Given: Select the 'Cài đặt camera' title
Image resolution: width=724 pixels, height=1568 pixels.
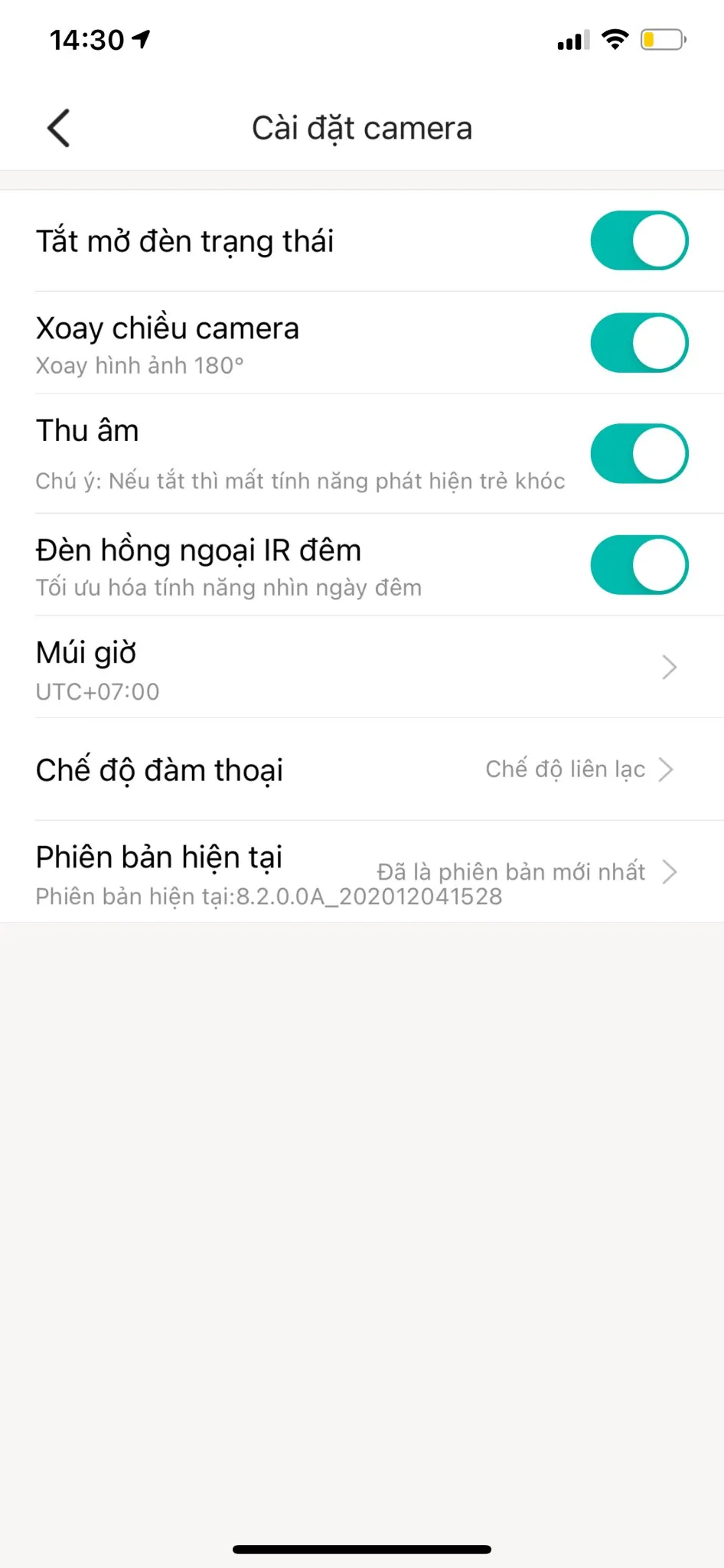Looking at the screenshot, I should coord(361,127).
